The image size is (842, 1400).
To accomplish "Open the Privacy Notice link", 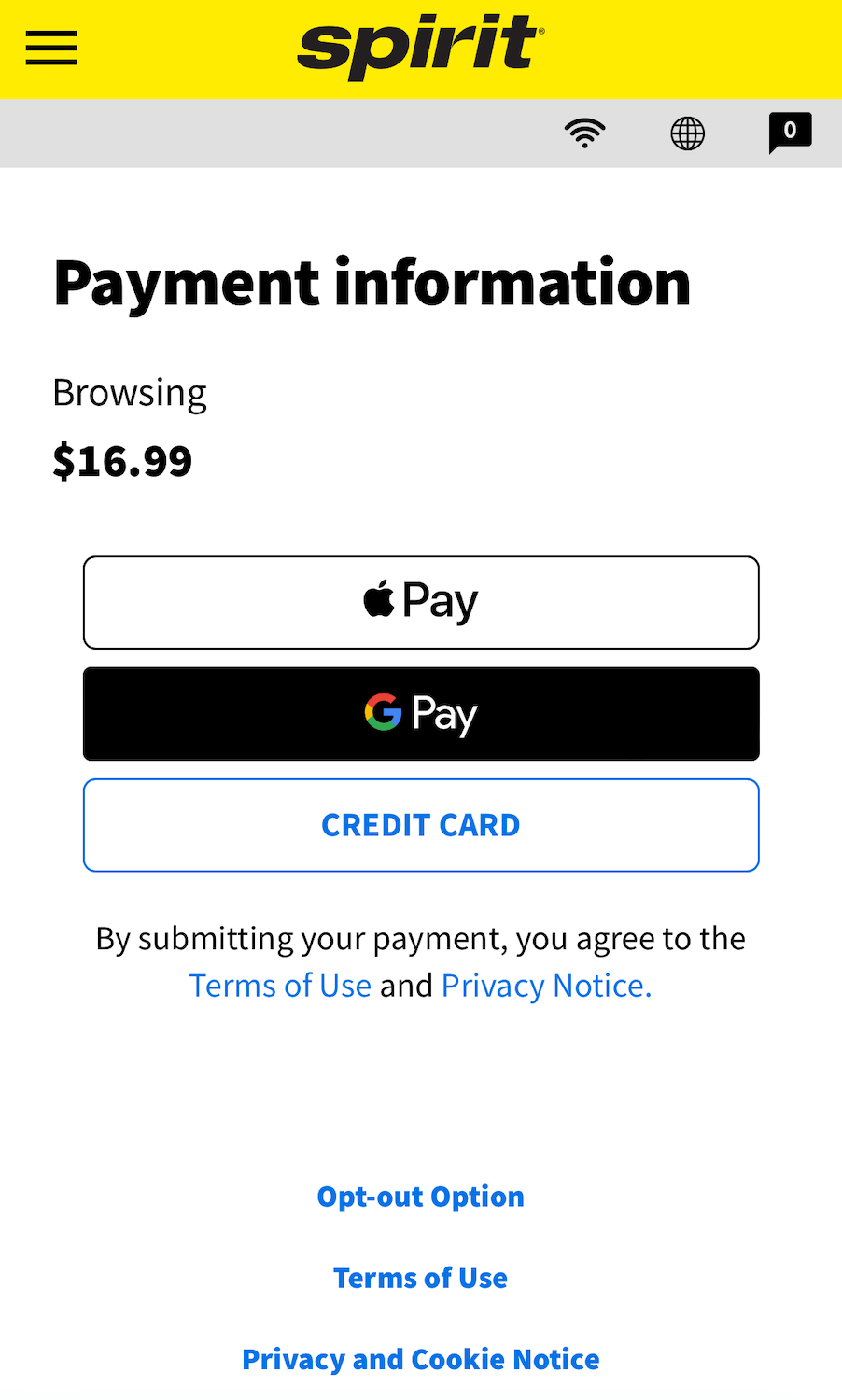I will 546,986.
